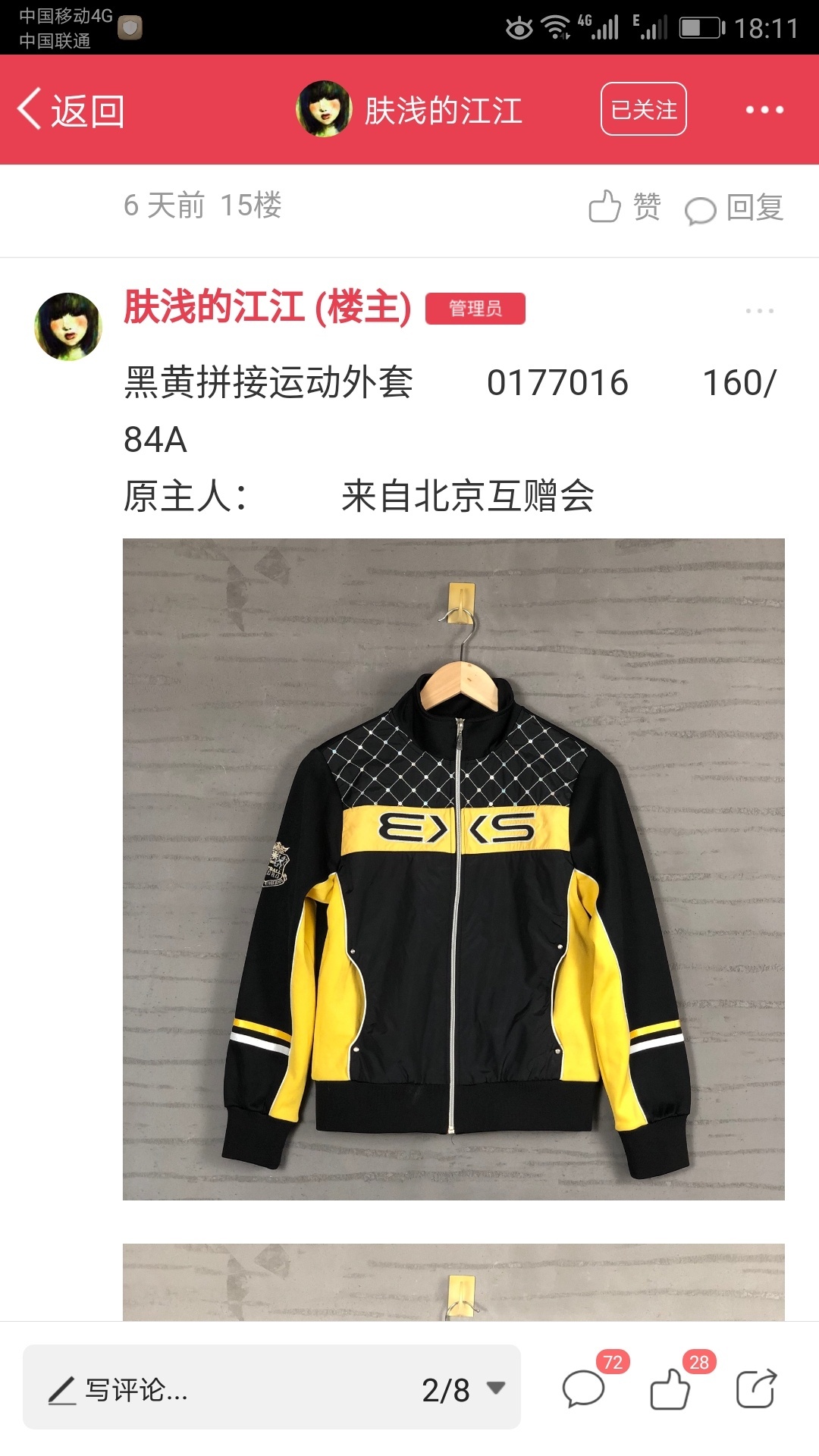This screenshot has width=819, height=1456.
Task: Tap 写评论 to write a comment
Action: (136, 1390)
